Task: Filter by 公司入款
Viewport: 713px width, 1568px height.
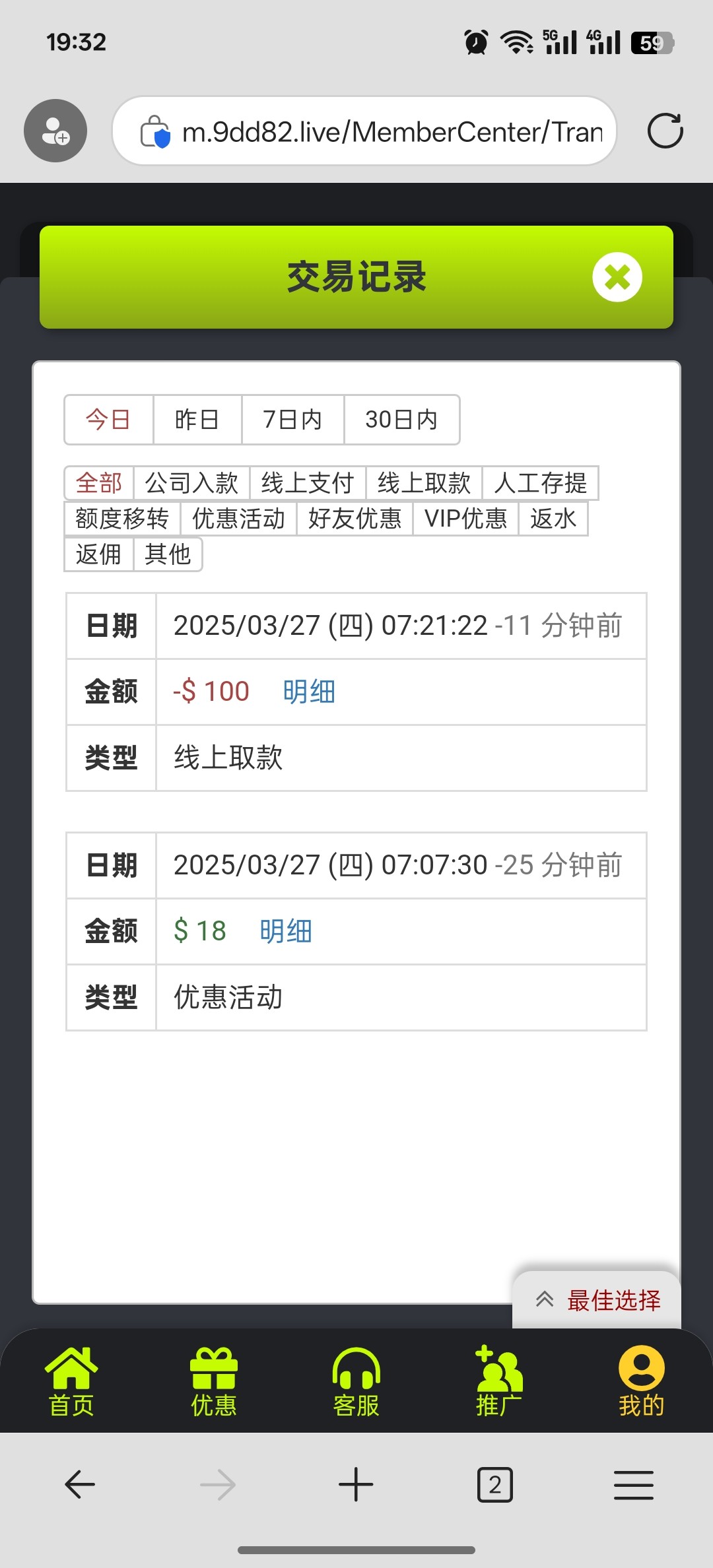Action: 191,483
